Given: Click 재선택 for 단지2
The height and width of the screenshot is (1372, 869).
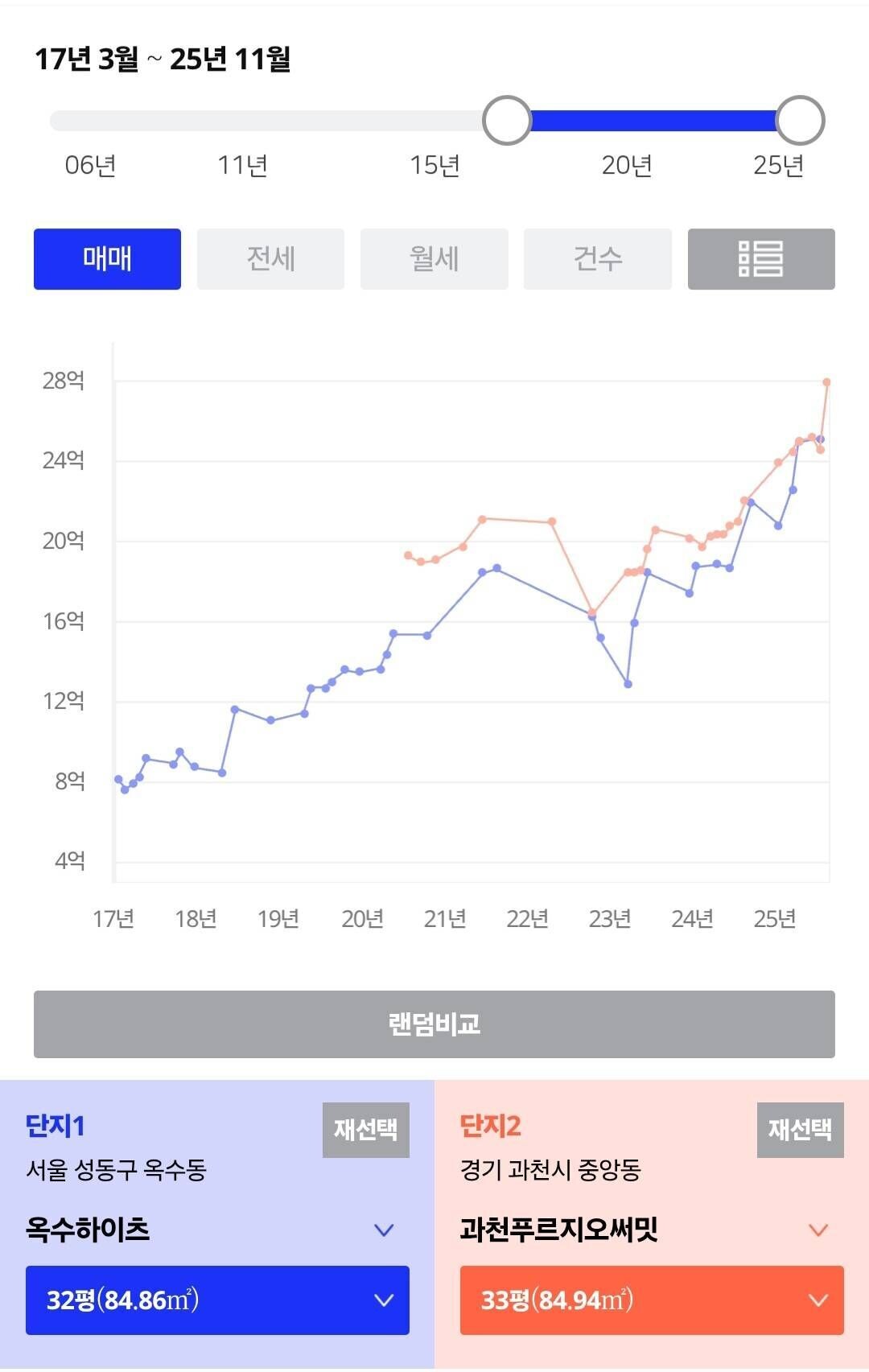Looking at the screenshot, I should (799, 1130).
